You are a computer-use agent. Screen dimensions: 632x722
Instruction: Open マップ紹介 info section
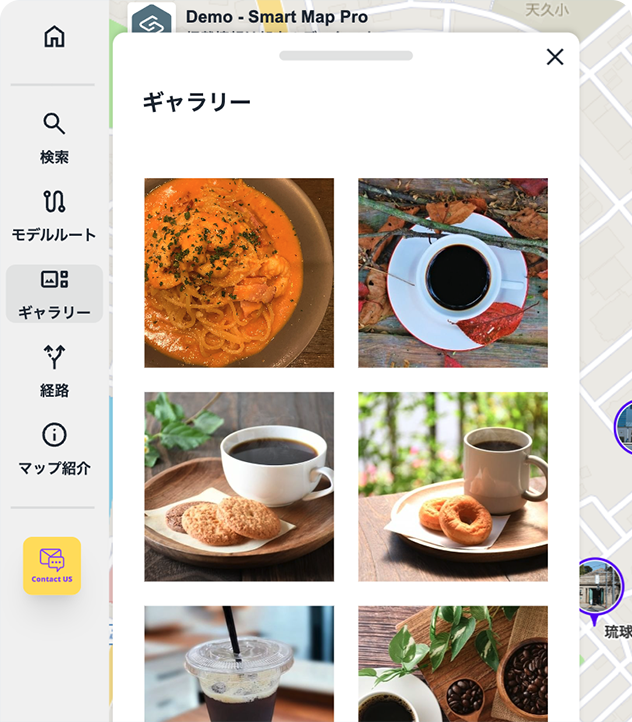(54, 449)
